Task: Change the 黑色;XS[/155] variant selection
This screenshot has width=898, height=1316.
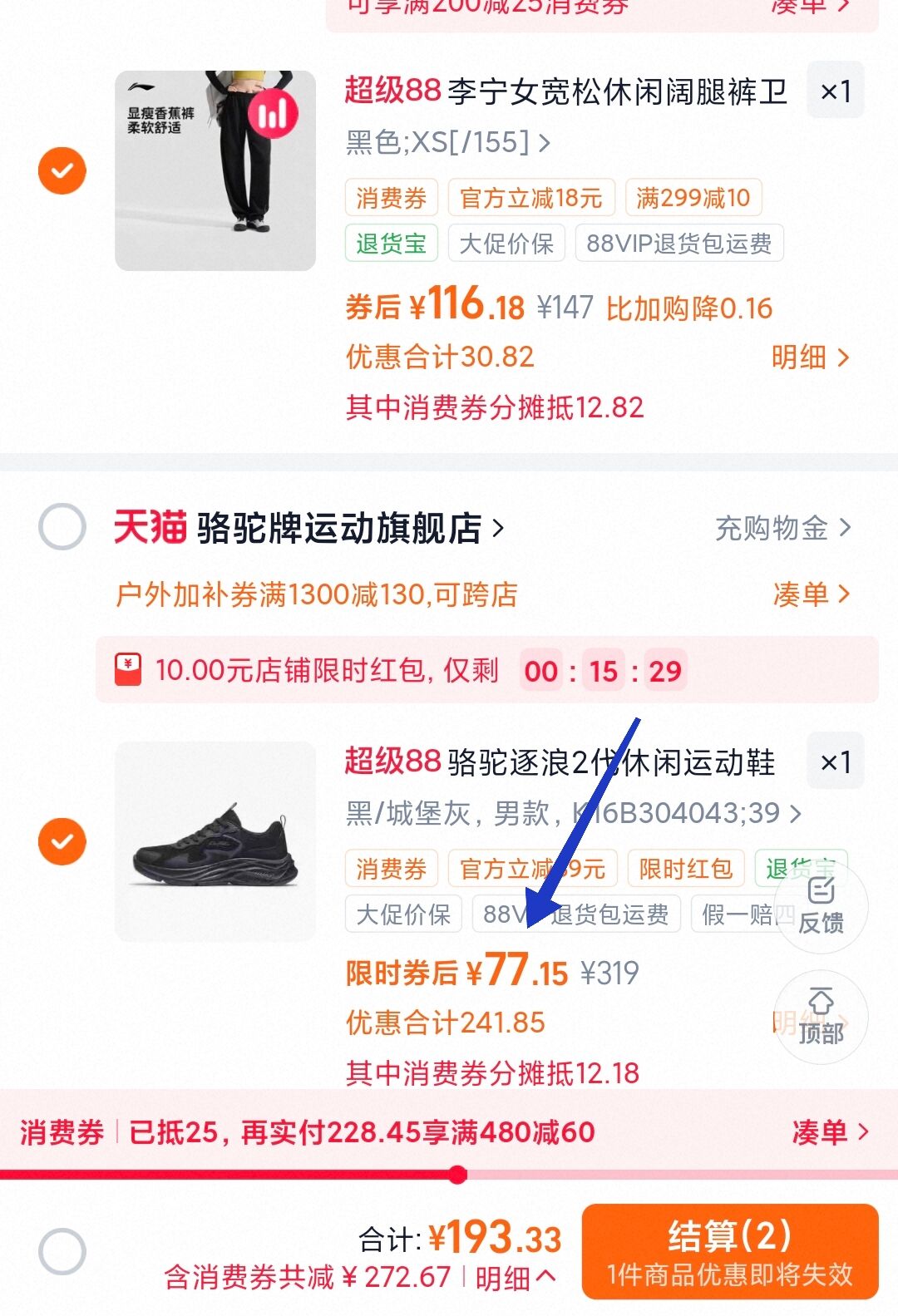Action: [x=447, y=143]
